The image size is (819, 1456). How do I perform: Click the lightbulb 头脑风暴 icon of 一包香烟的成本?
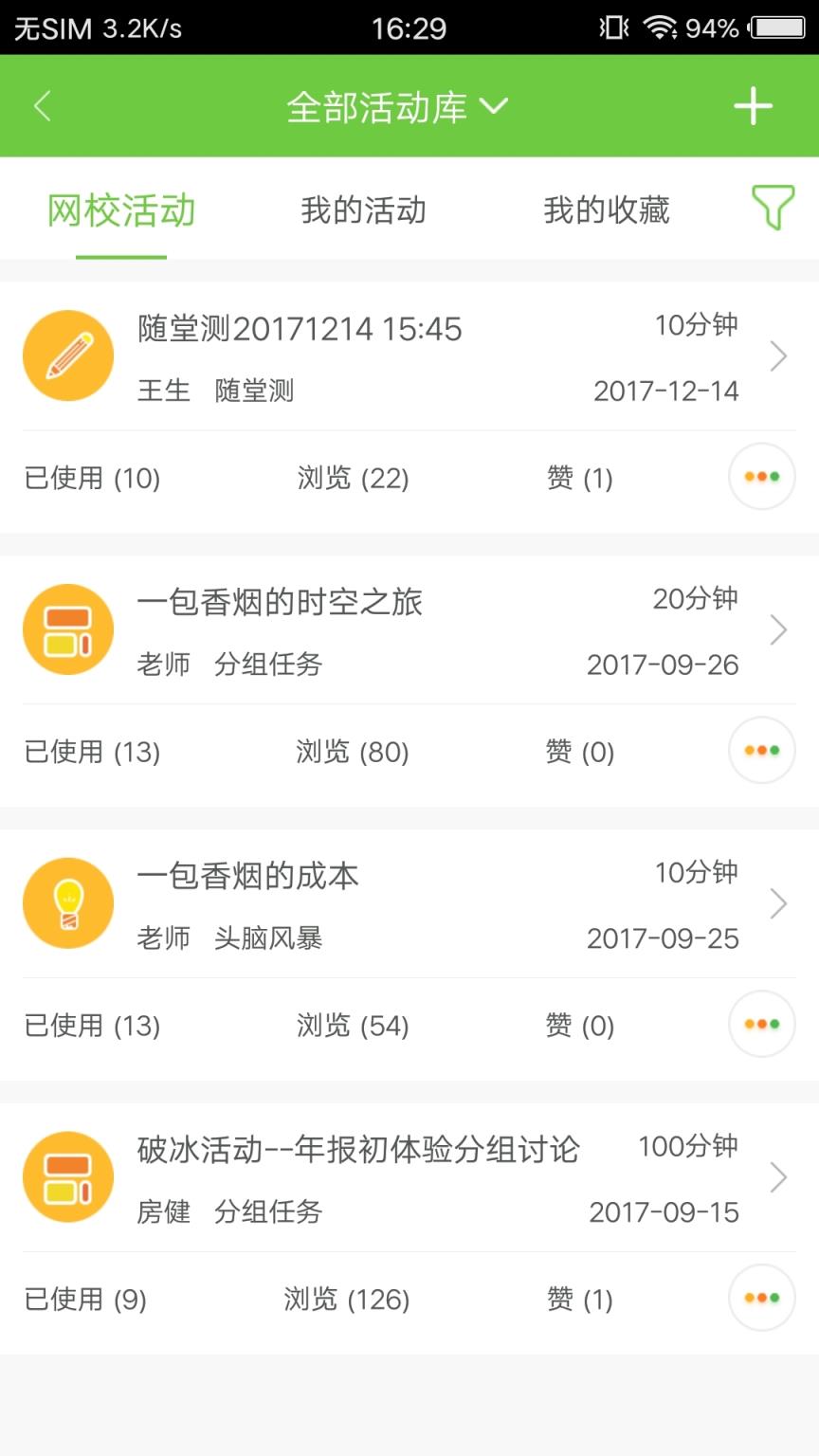[x=67, y=902]
